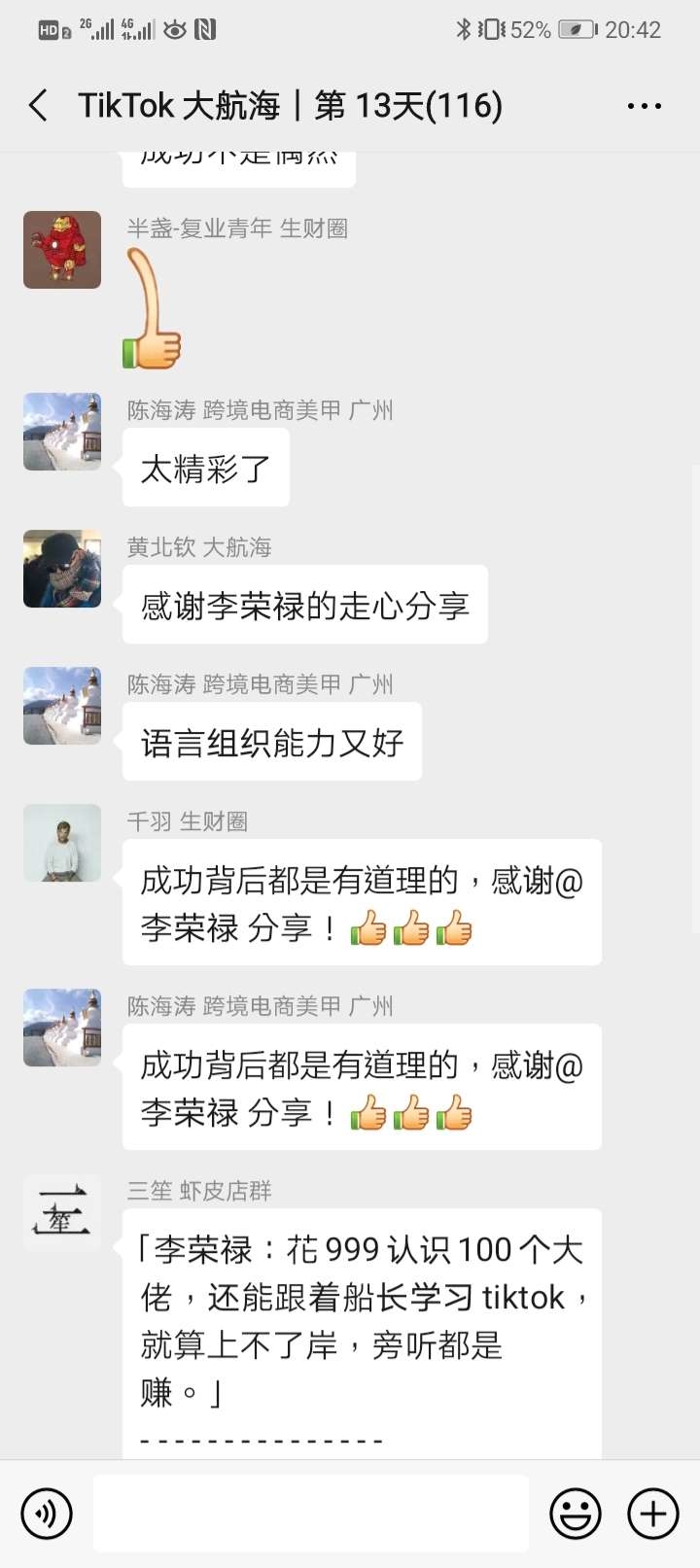
Task: Open 半盏-复业青年's profile avatar
Action: click(62, 250)
